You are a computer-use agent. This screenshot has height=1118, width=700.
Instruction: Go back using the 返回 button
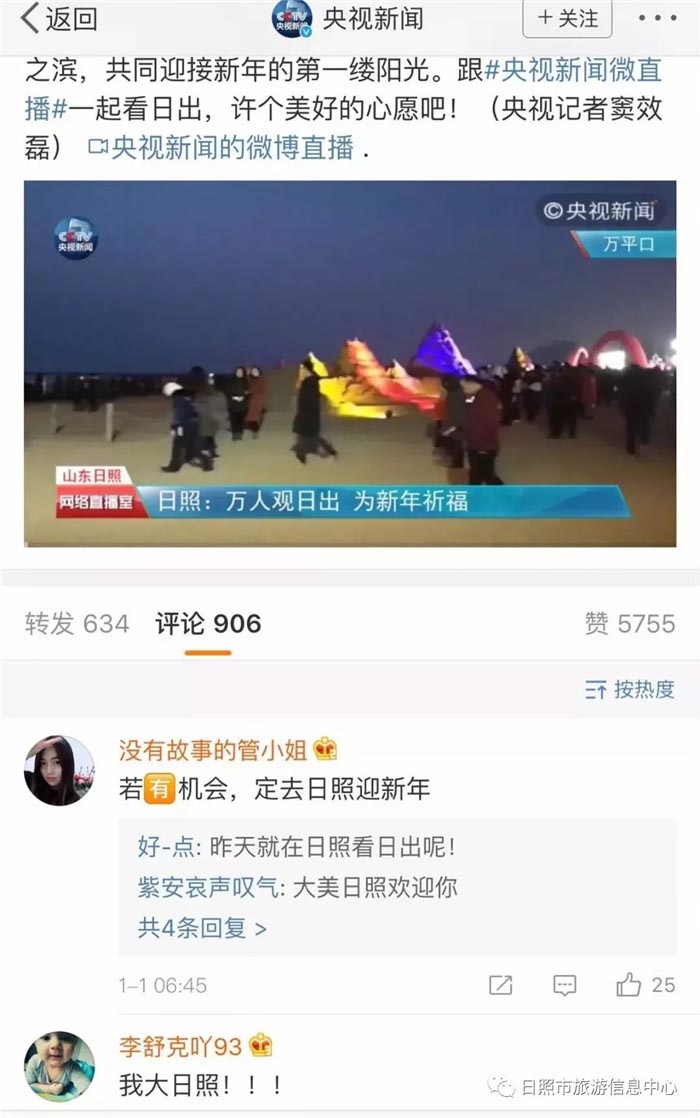(x=60, y=19)
